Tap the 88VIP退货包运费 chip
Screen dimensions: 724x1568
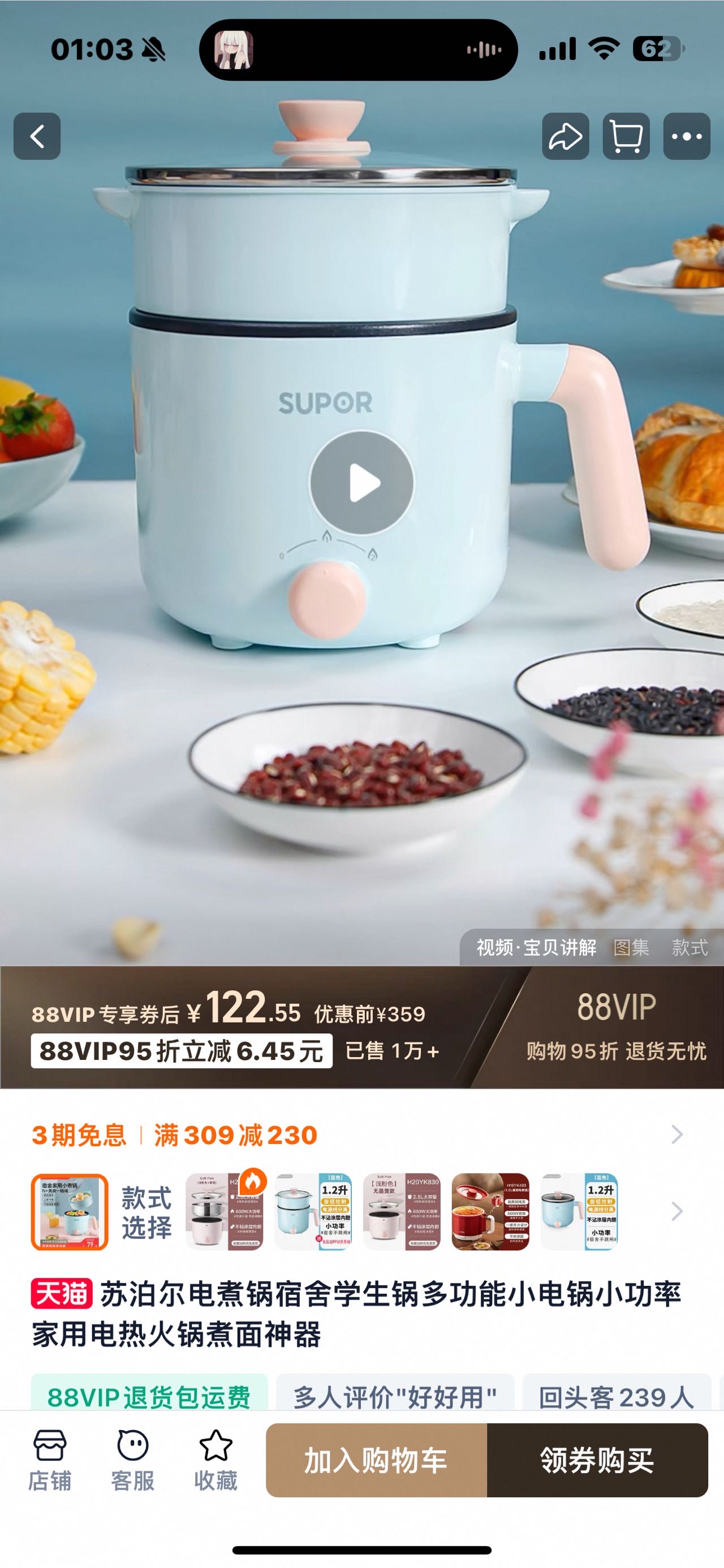(149, 1397)
